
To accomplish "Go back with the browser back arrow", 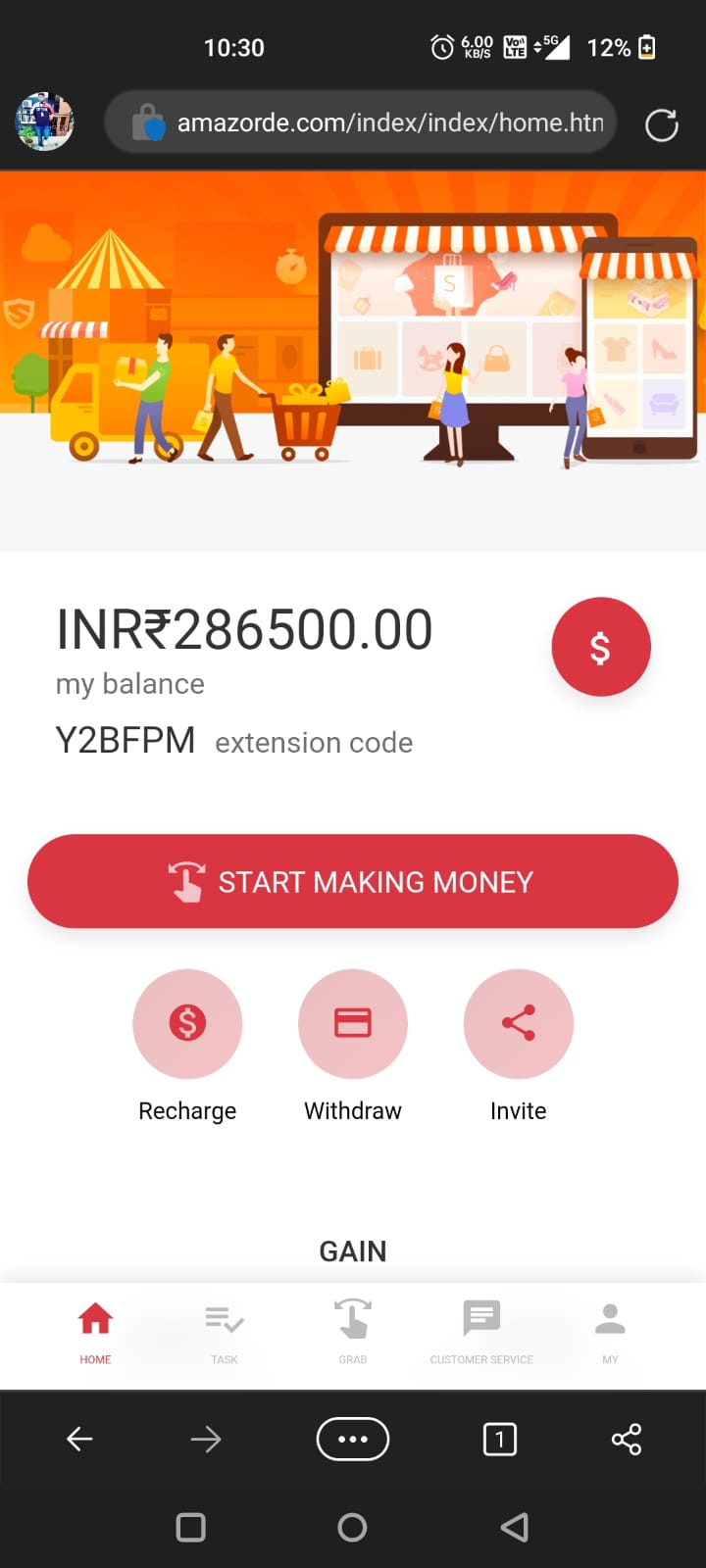I will [x=79, y=1439].
